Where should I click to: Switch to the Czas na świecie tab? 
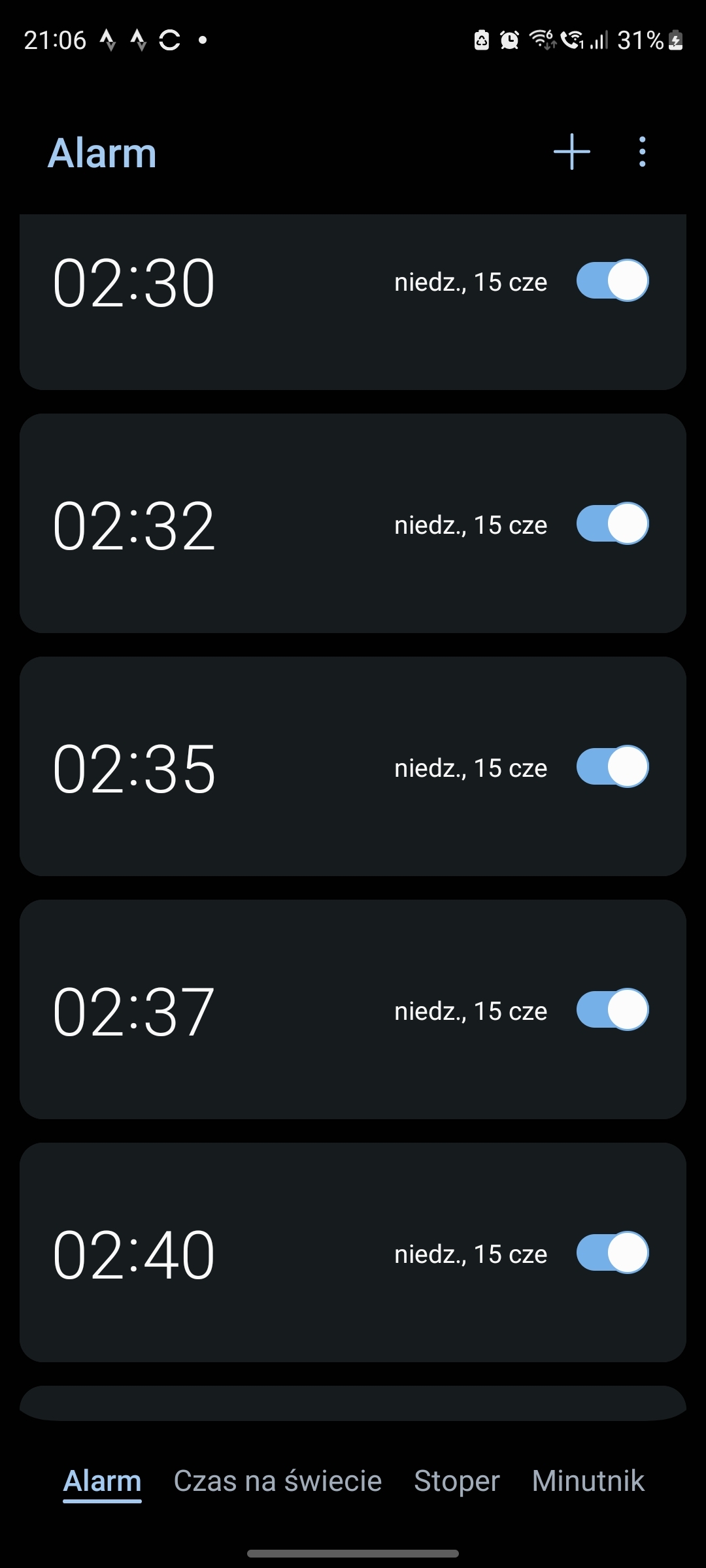(278, 1481)
